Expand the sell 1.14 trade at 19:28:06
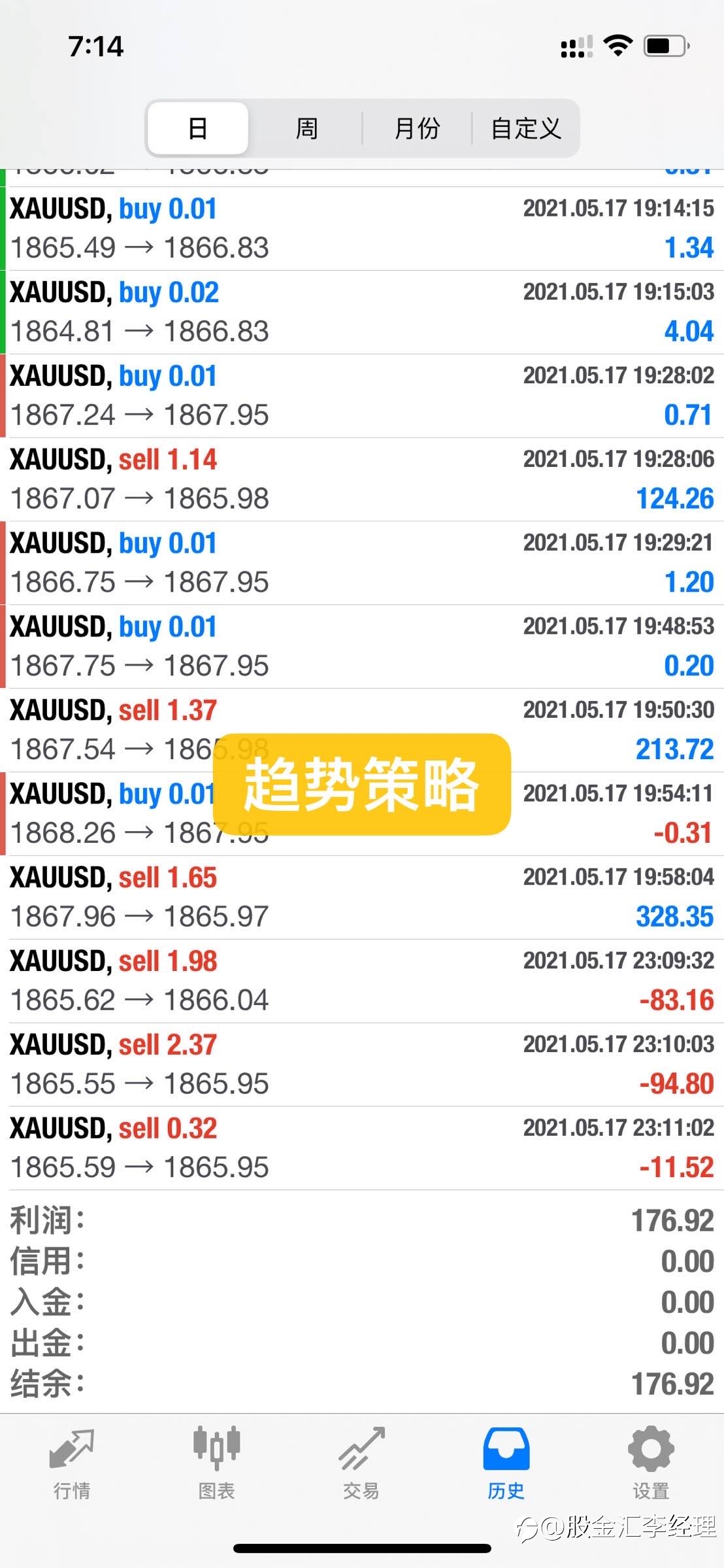Image resolution: width=724 pixels, height=1568 pixels. point(362,479)
